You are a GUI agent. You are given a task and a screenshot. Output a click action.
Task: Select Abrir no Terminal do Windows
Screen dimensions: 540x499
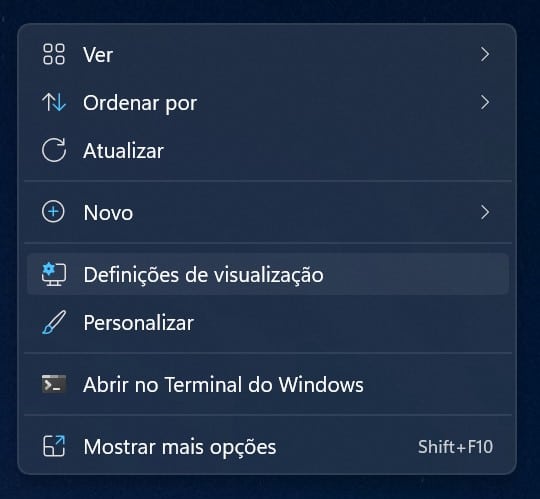click(268, 384)
